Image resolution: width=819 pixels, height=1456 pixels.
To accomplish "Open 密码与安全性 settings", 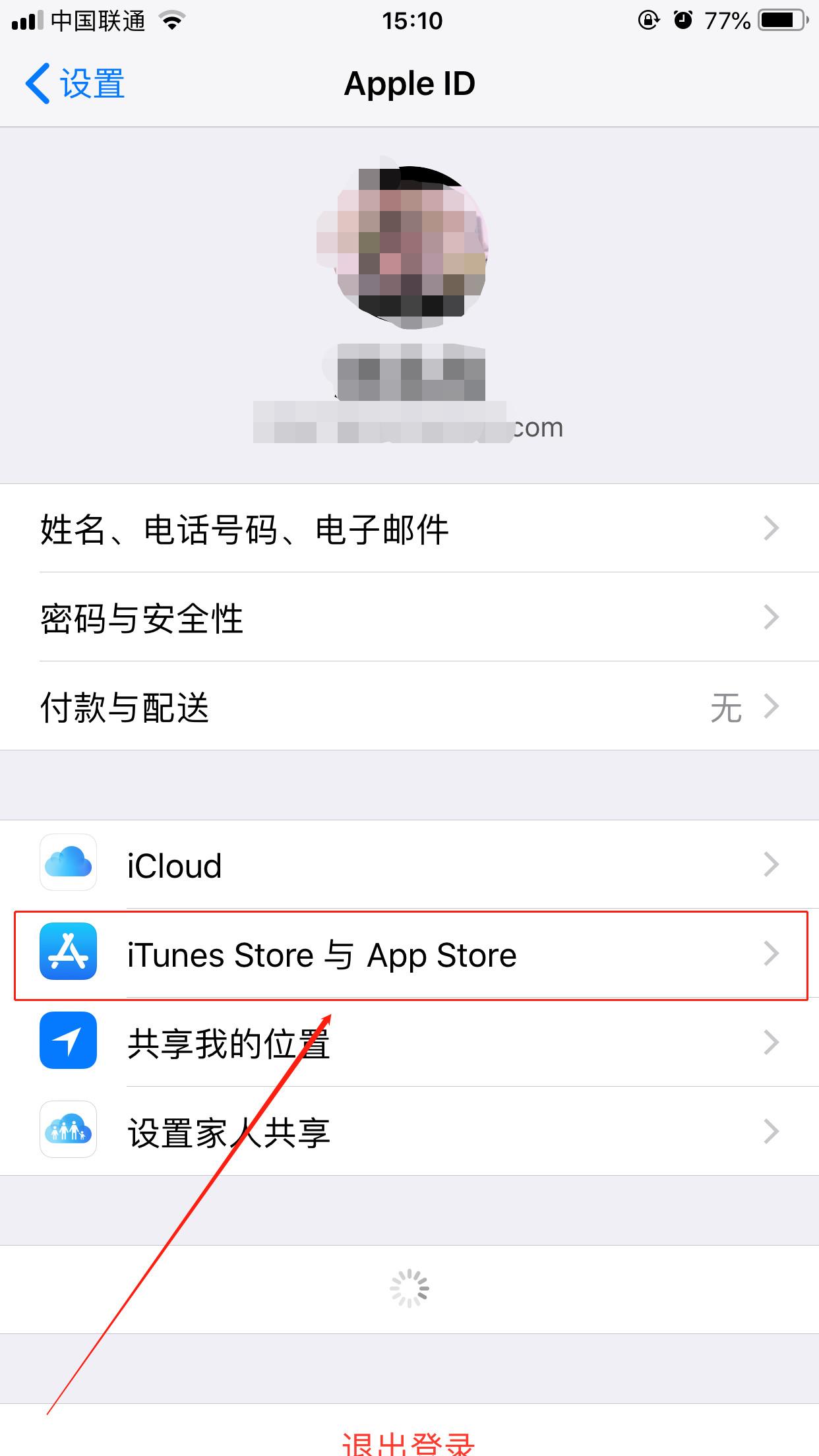I will tap(409, 618).
